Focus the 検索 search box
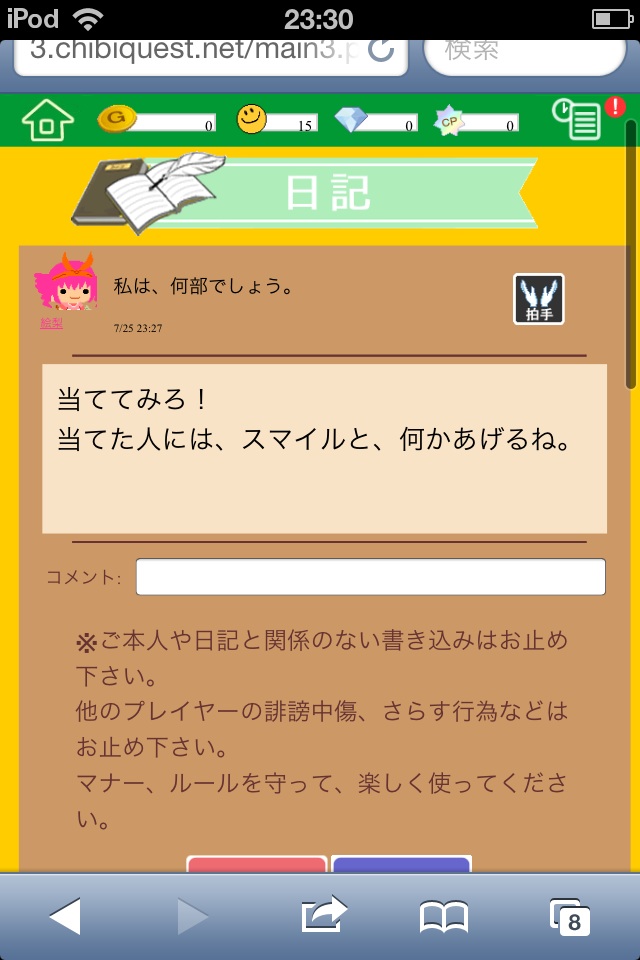Image resolution: width=640 pixels, height=960 pixels. tap(525, 50)
